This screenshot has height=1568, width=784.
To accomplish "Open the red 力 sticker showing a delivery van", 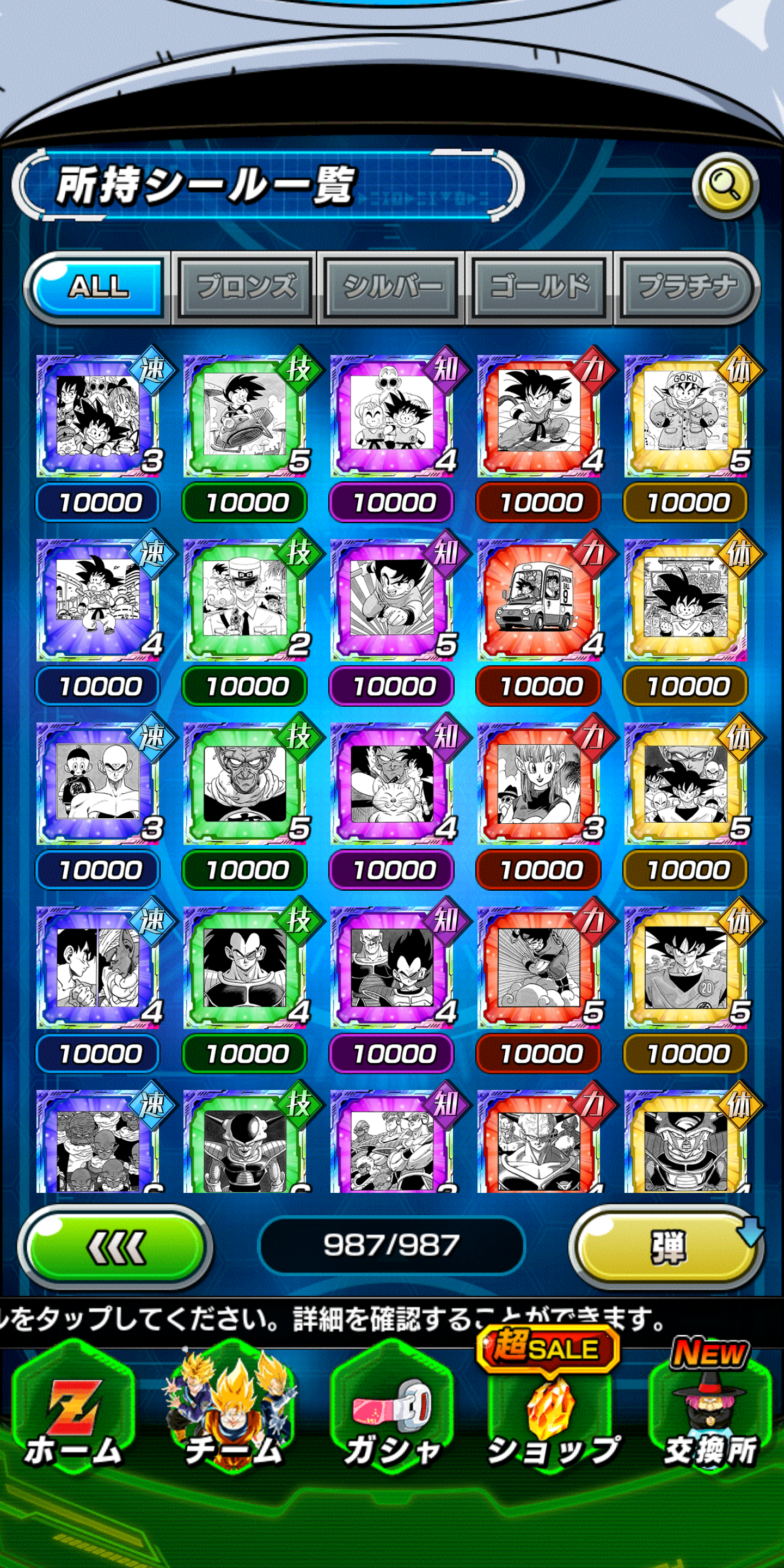I will click(540, 599).
